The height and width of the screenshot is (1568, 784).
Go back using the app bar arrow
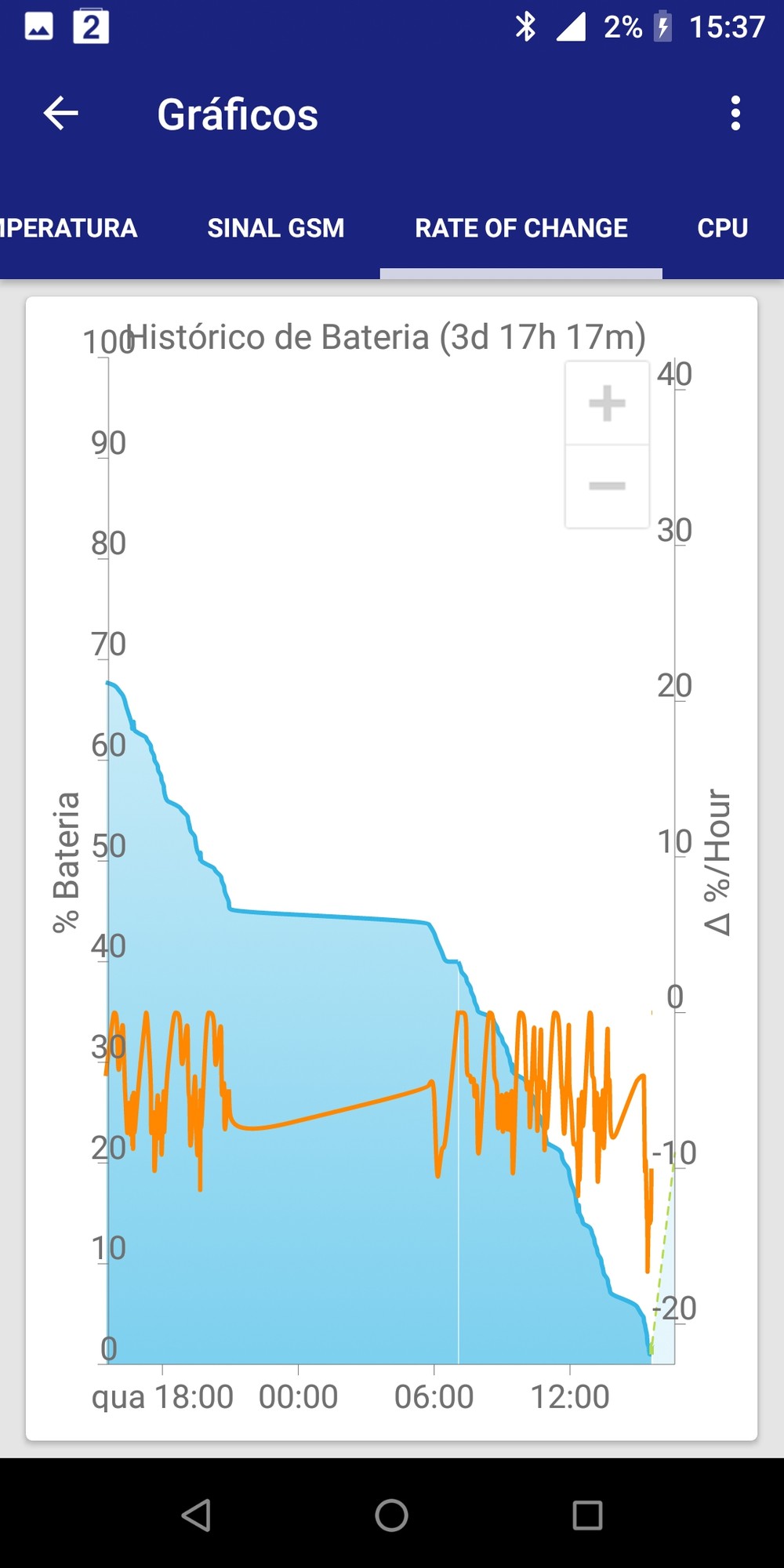point(60,114)
